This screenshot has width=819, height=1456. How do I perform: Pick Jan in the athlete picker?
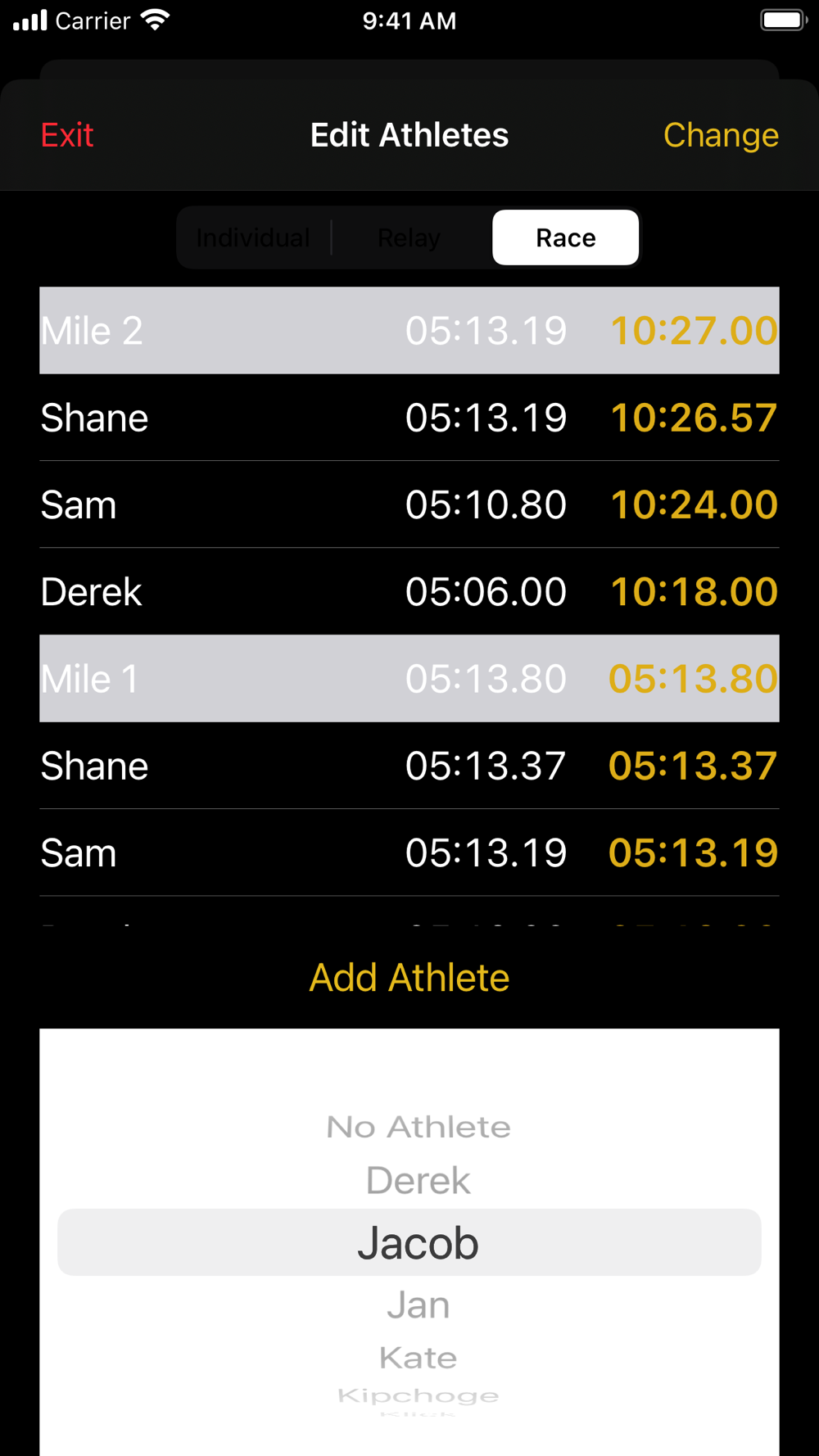click(418, 1305)
